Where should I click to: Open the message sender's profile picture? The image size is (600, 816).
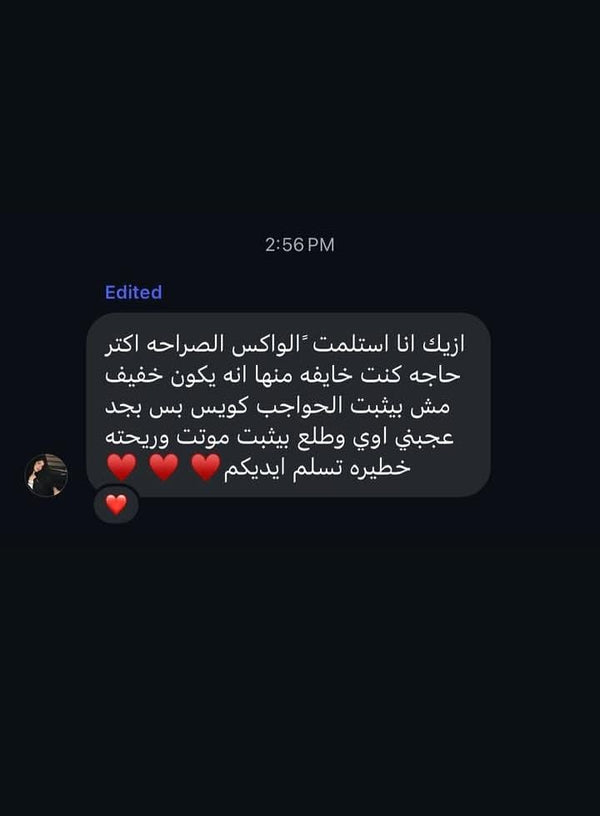click(46, 475)
